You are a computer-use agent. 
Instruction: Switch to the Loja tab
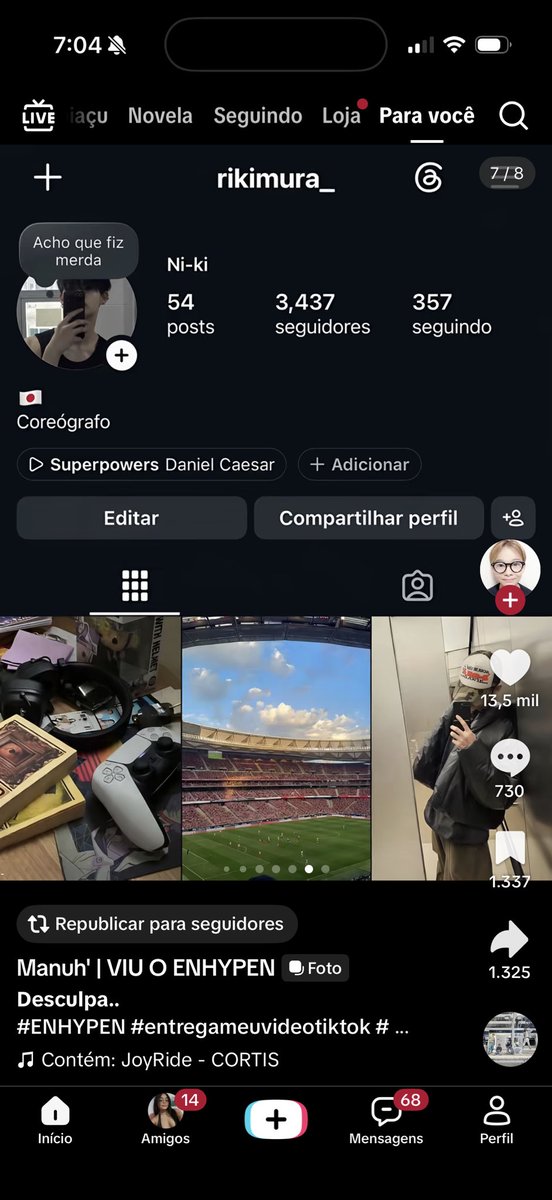(x=341, y=115)
